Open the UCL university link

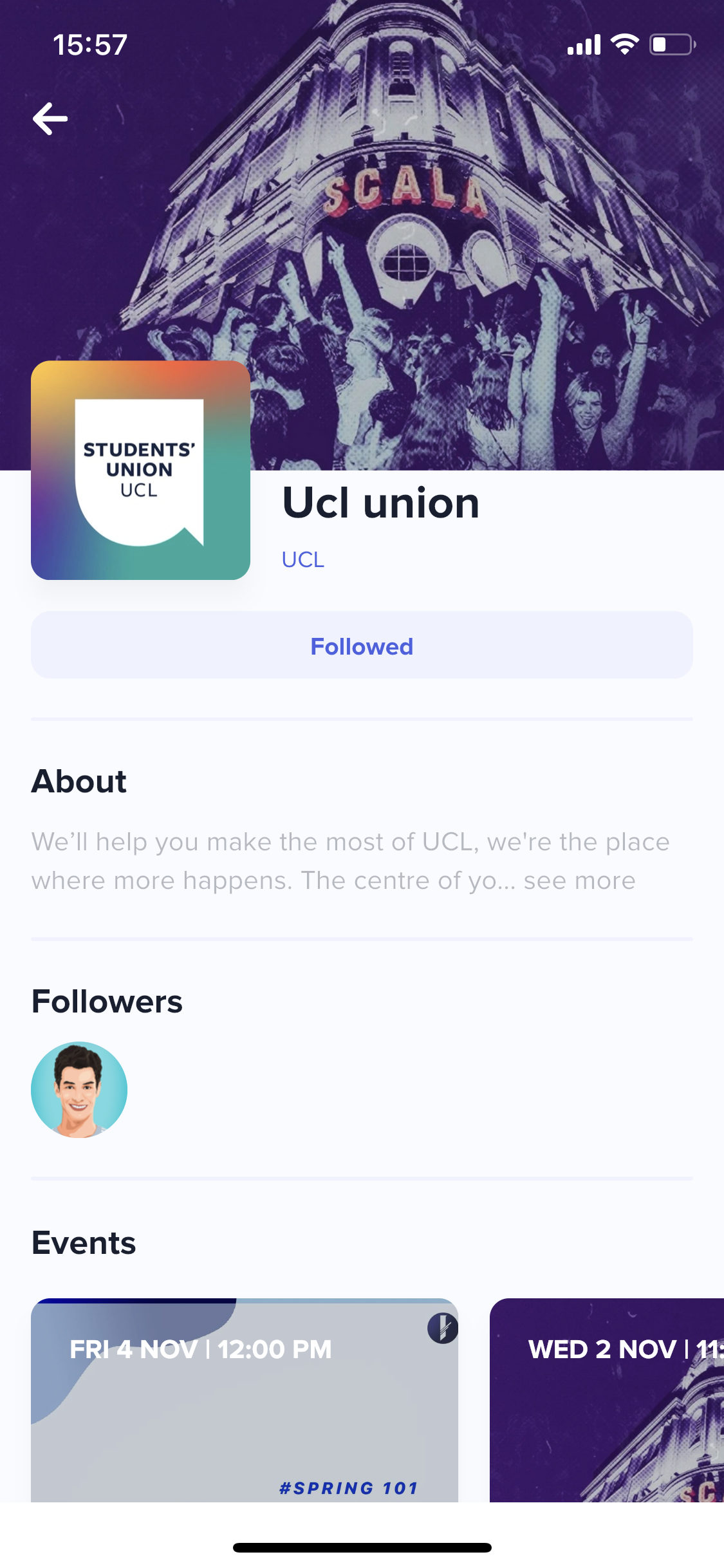coord(303,559)
